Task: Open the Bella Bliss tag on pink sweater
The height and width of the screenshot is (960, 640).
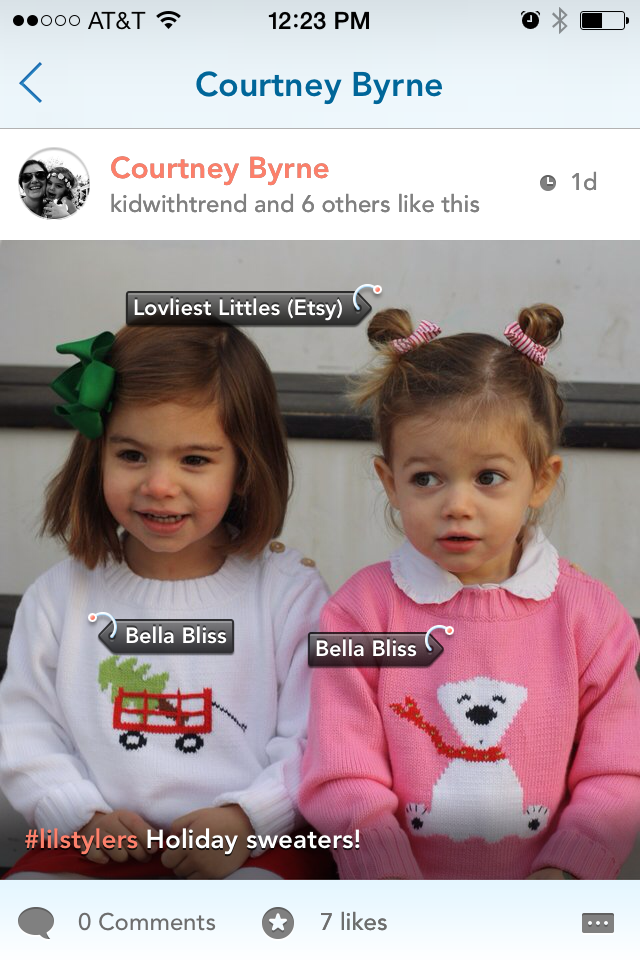Action: (x=366, y=648)
